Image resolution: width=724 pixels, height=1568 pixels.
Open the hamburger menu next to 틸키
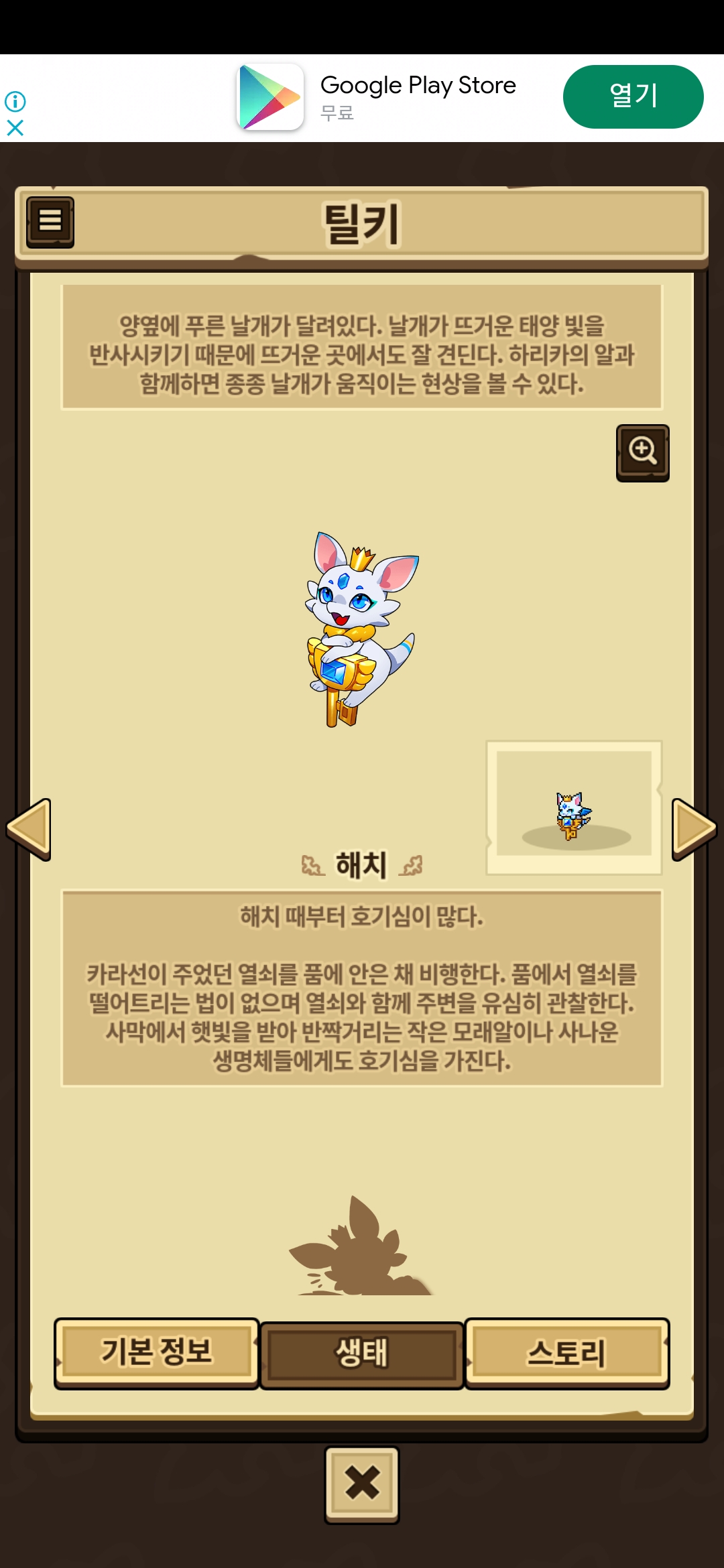pos(50,222)
